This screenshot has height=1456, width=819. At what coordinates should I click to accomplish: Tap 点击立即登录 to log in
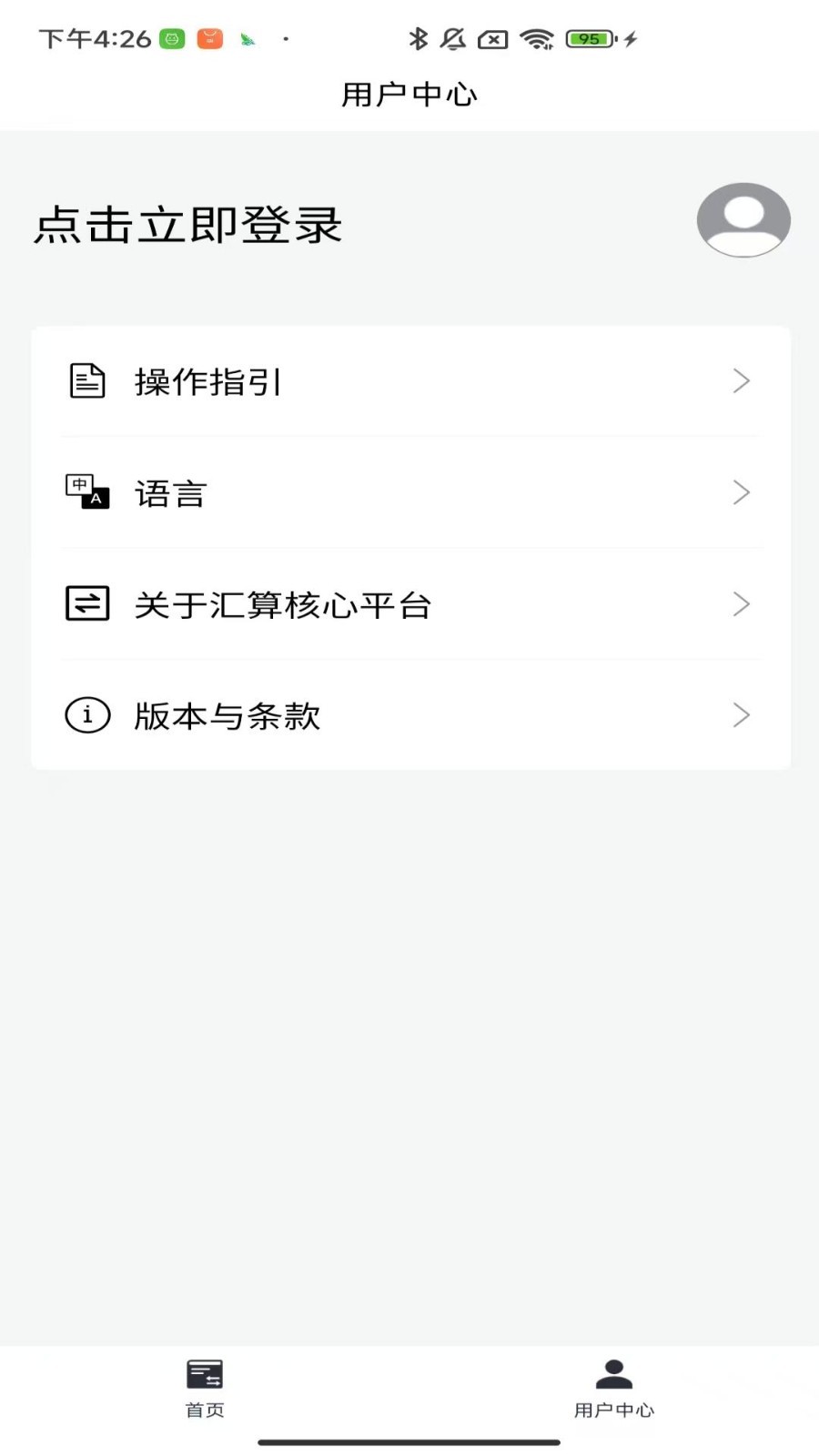pos(188,225)
